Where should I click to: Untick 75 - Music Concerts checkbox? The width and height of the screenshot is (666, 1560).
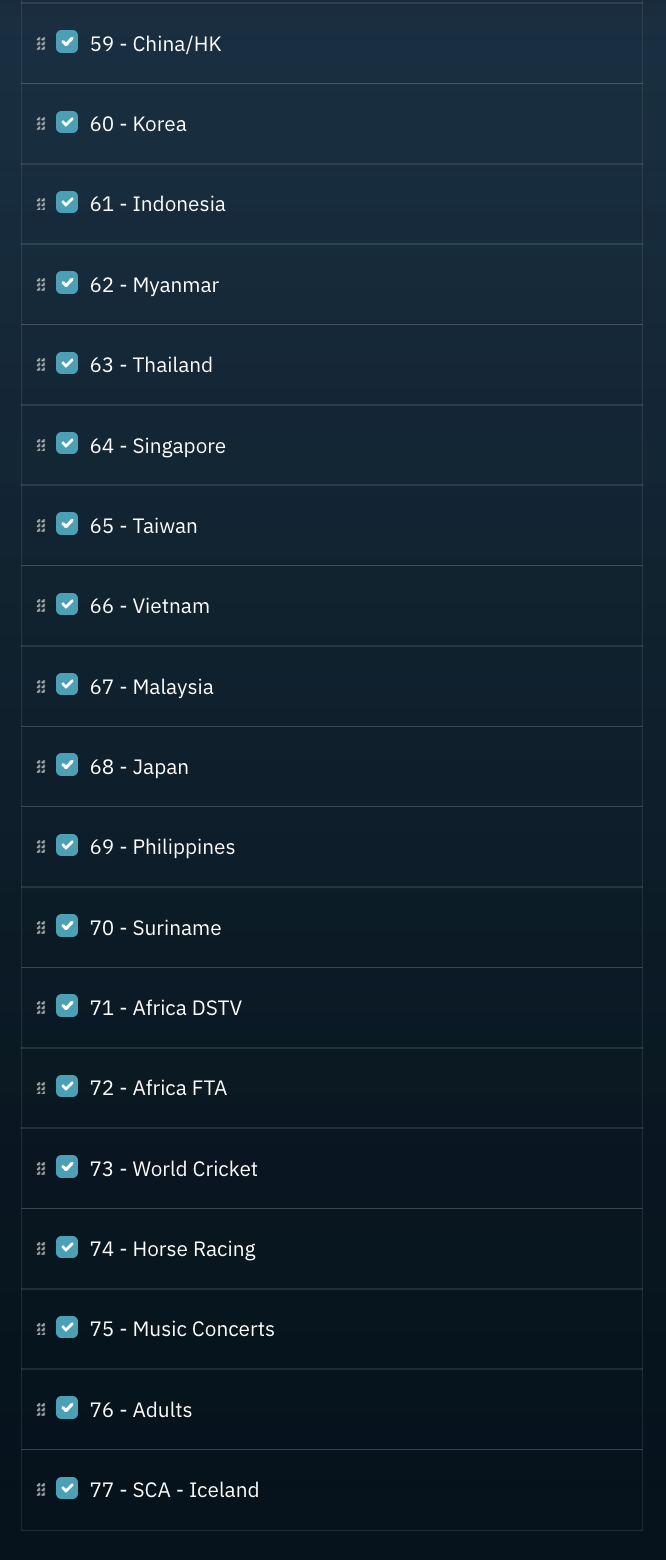[67, 1327]
